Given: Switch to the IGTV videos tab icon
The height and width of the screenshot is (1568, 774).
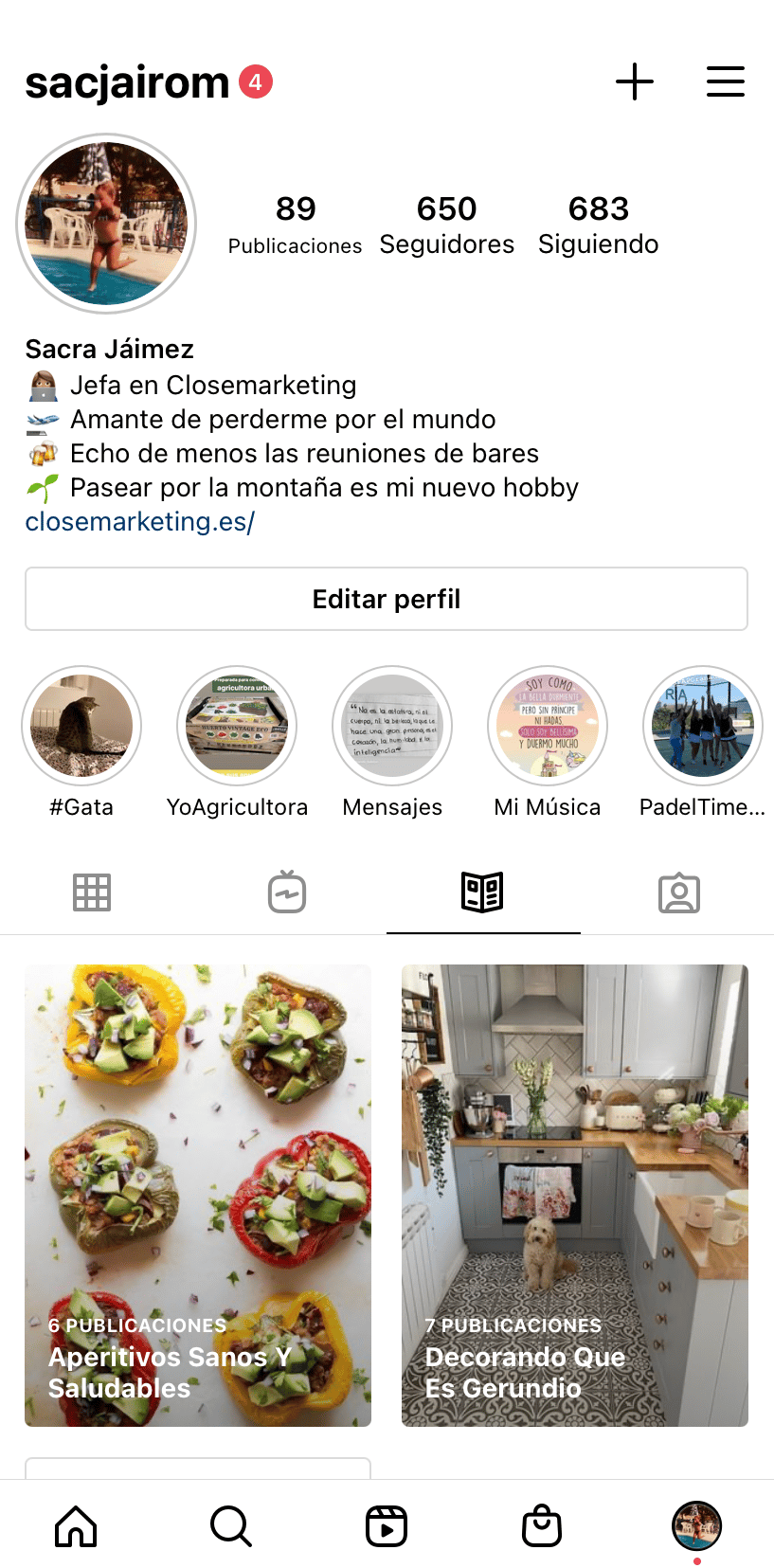Looking at the screenshot, I should pyautogui.click(x=286, y=892).
